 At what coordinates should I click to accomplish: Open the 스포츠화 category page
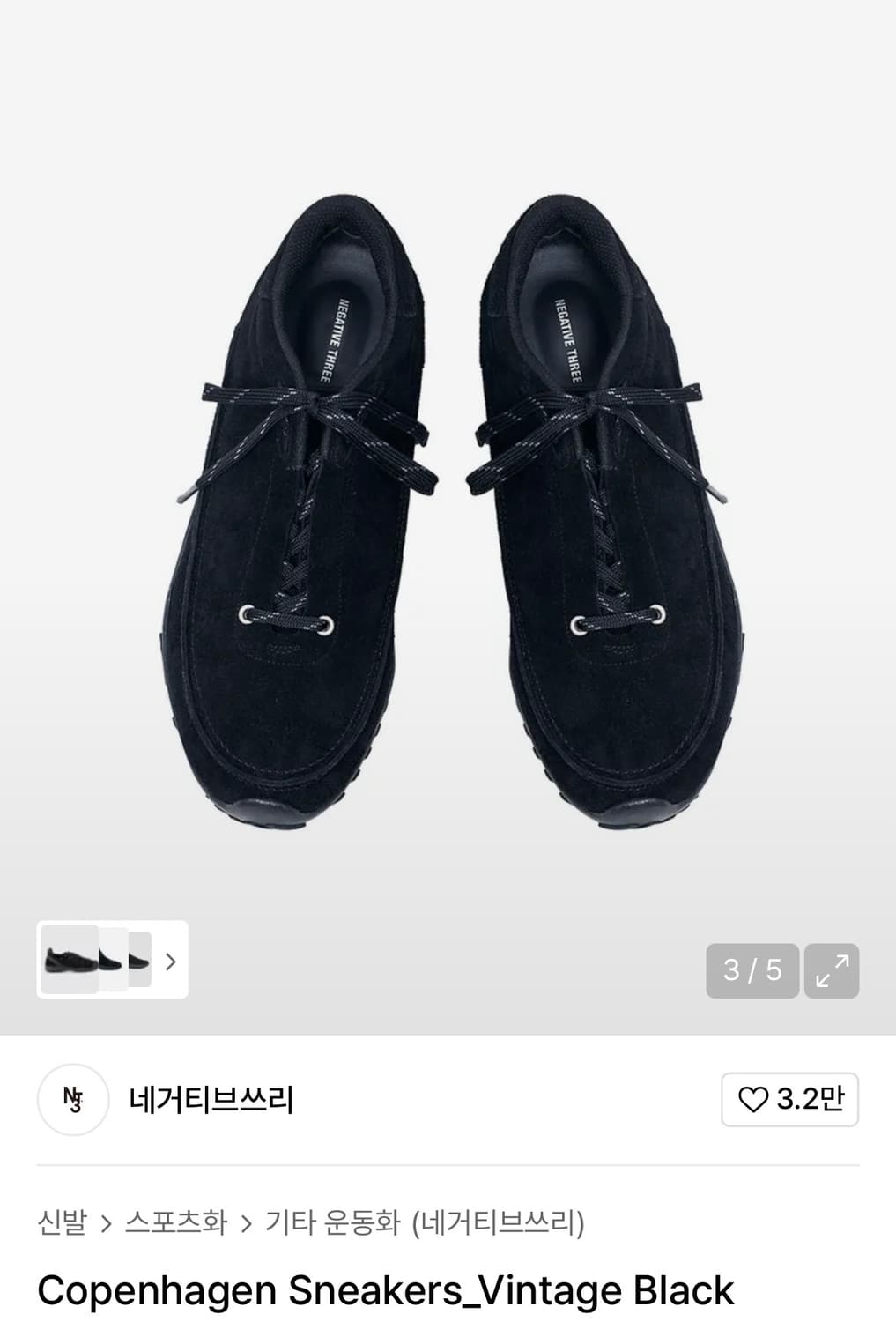(174, 1223)
